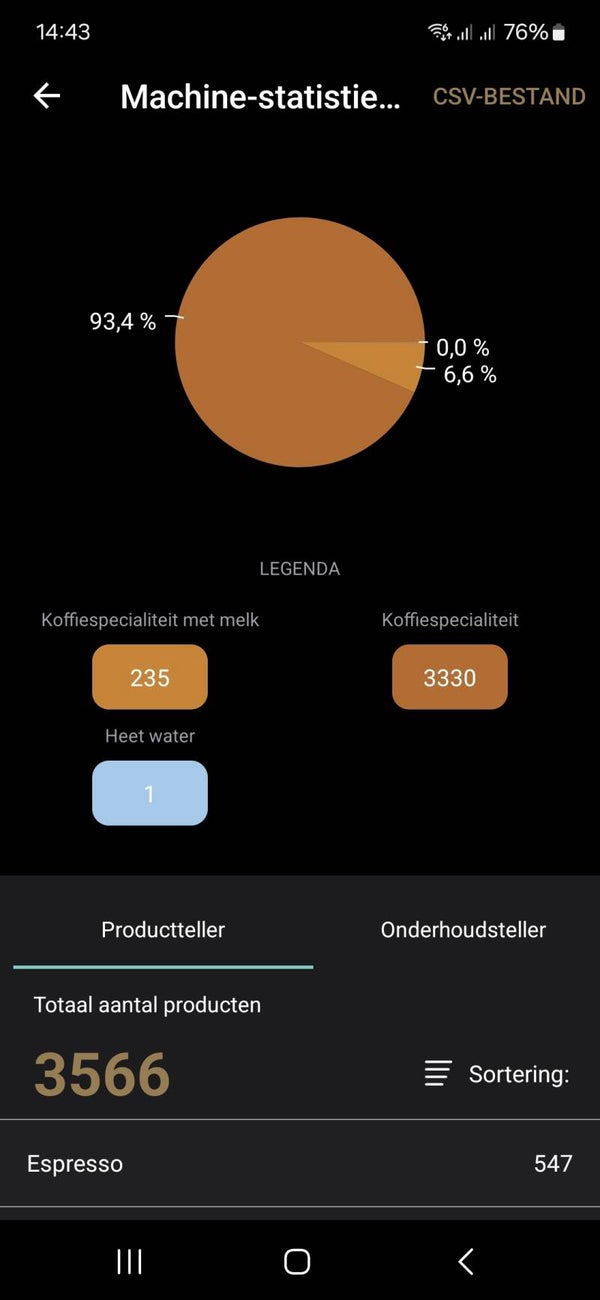Tap the Koffiespecialiteit met melk 235 chip

coord(150,677)
